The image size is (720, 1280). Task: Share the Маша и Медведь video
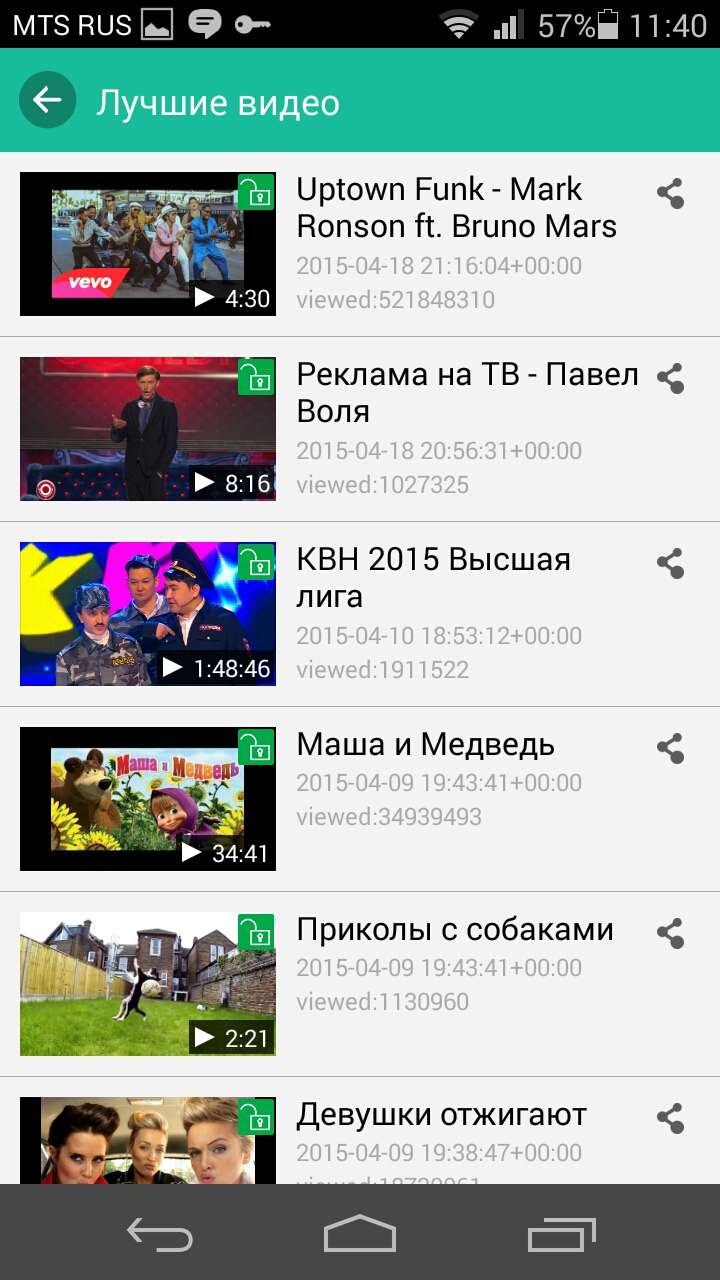[670, 749]
